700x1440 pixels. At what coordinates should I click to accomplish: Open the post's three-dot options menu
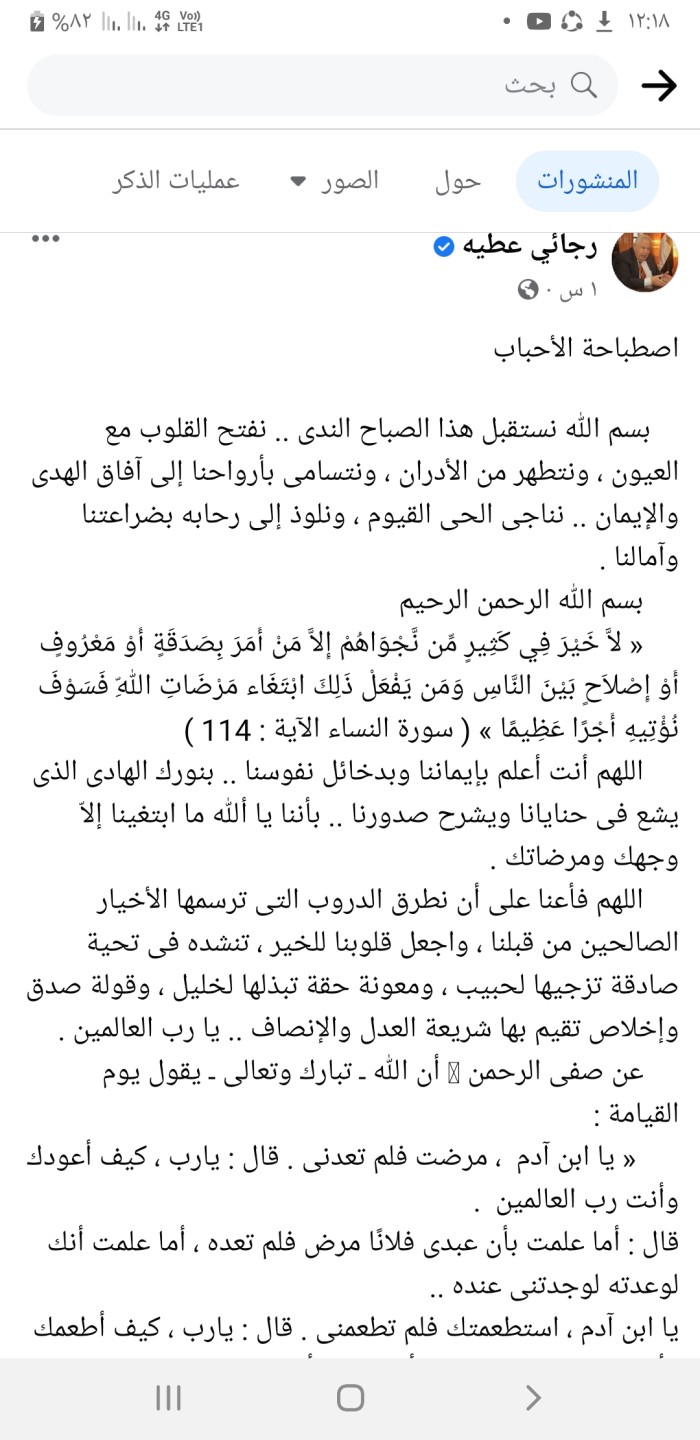47,239
